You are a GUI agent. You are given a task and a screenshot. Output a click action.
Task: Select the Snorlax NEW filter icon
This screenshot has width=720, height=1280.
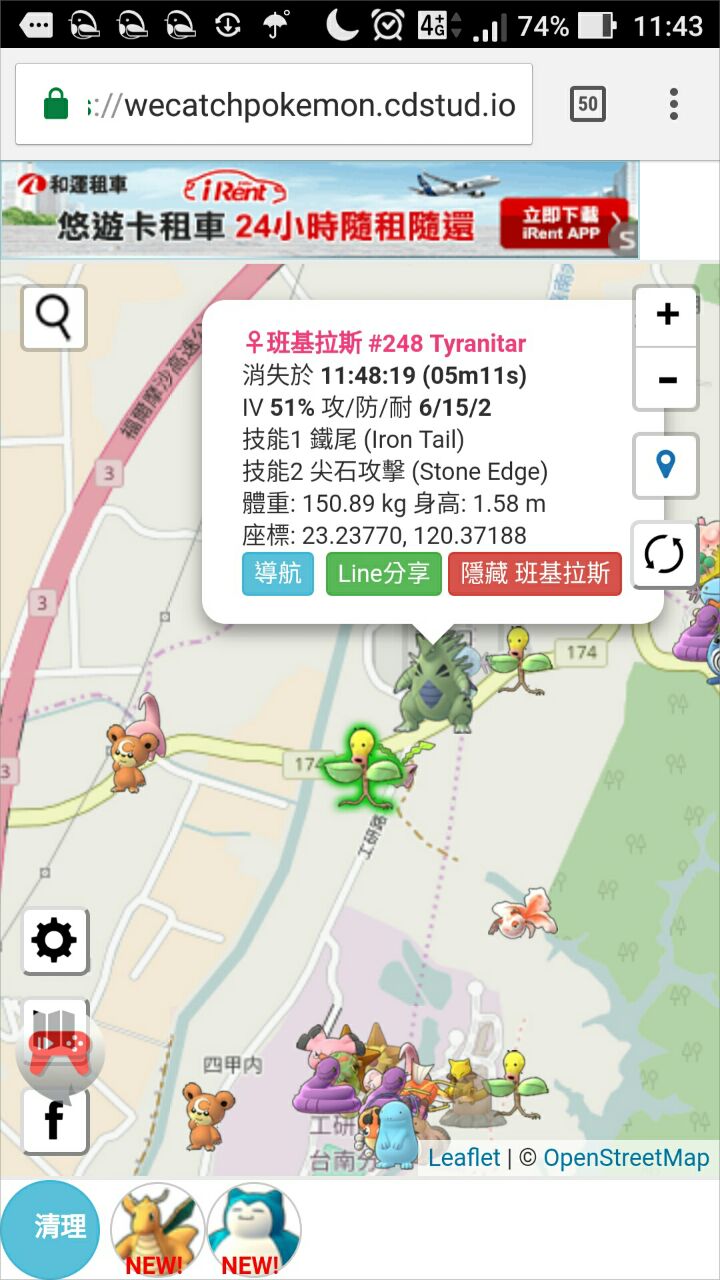[253, 1230]
